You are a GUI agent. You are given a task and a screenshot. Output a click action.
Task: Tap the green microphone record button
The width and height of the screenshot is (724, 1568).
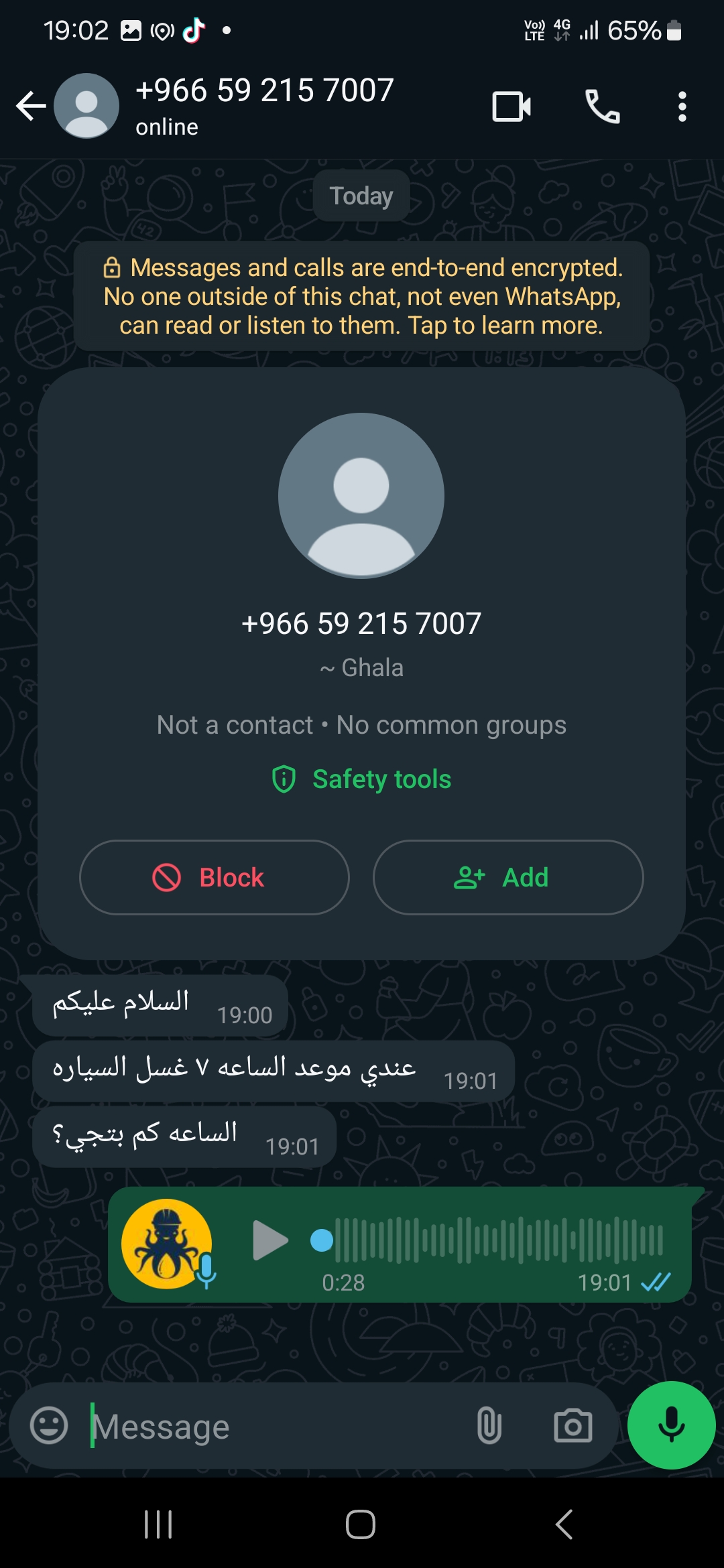pos(671,1425)
